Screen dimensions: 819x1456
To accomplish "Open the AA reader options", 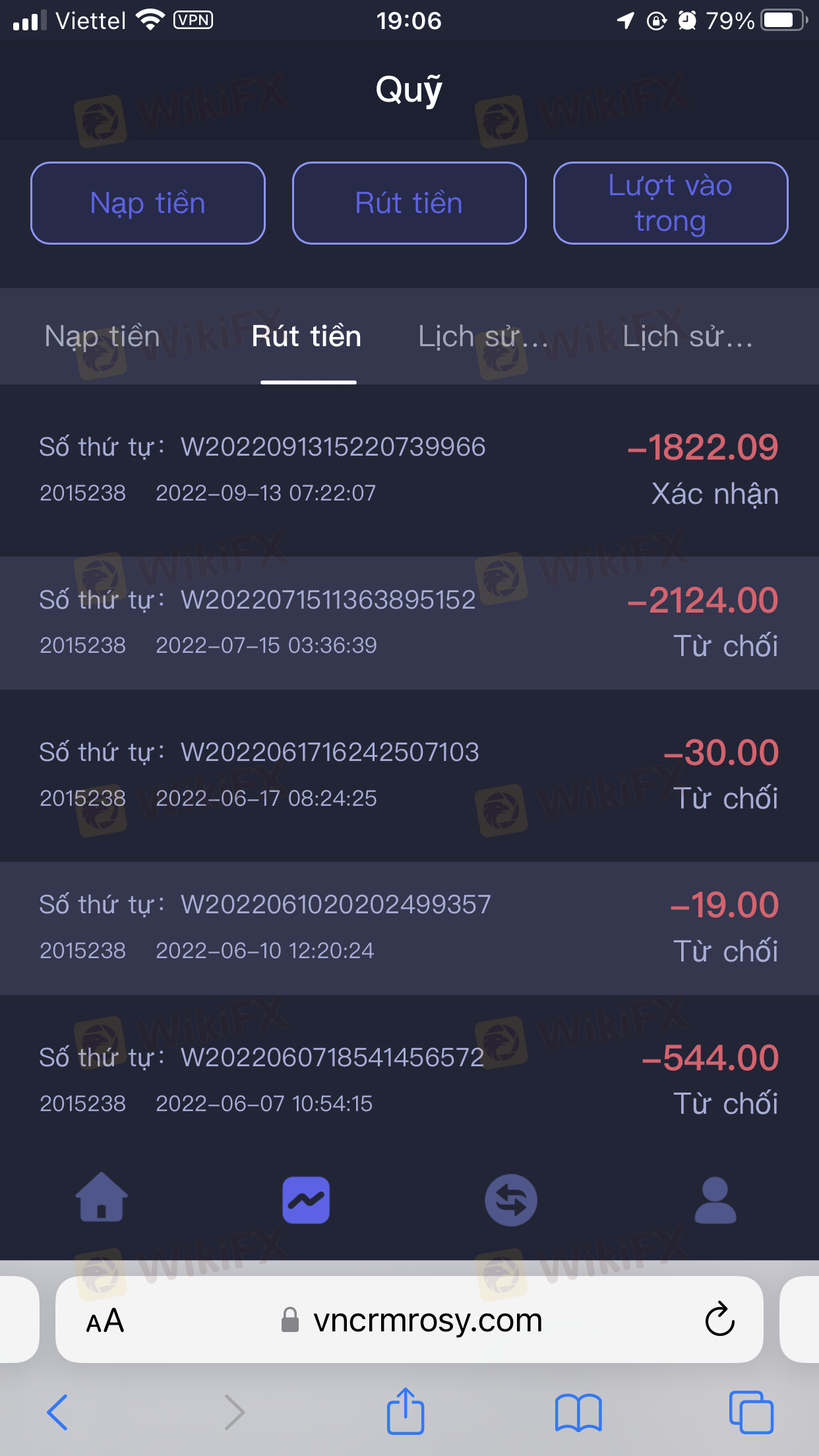I will pos(105,1321).
